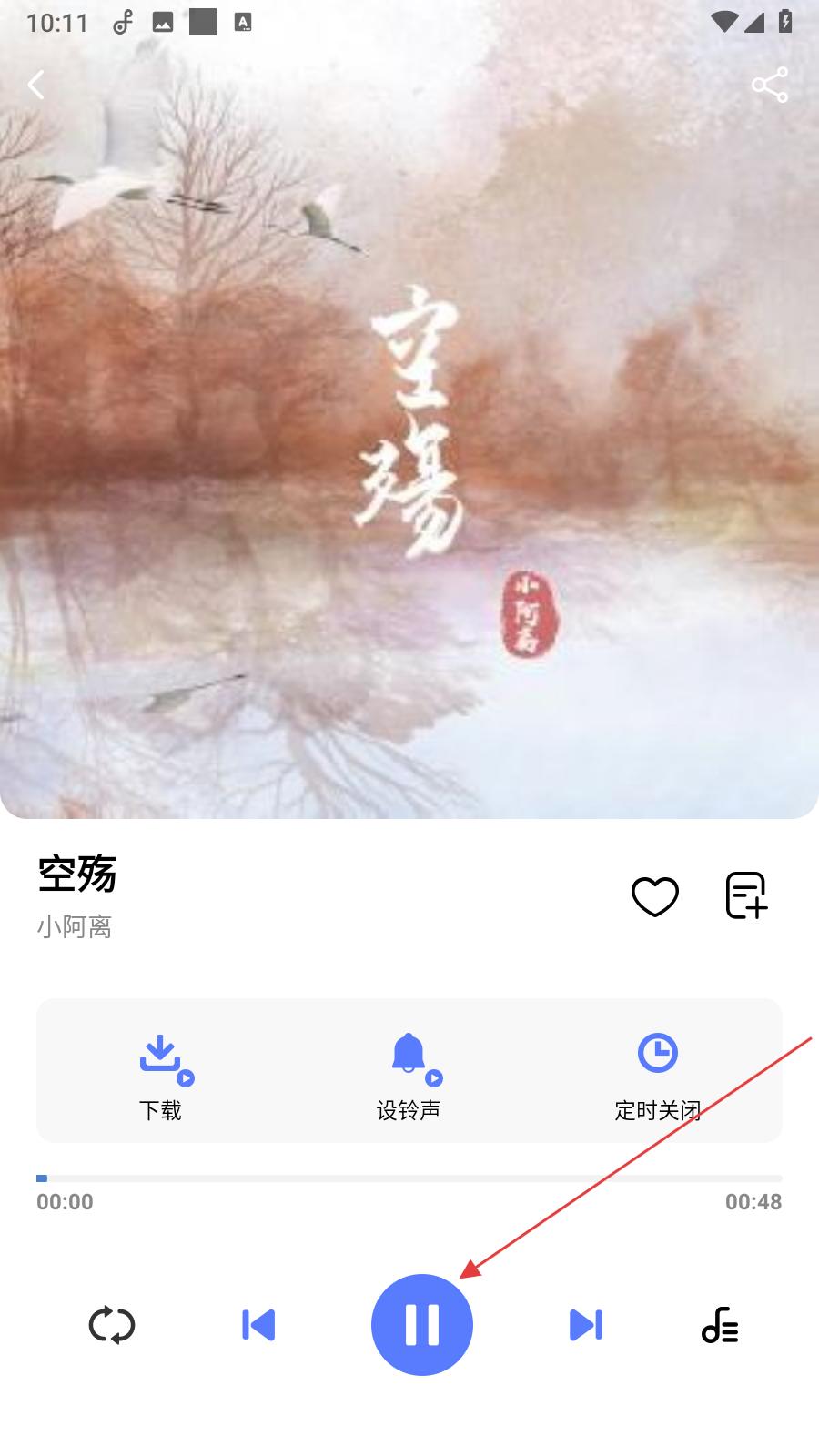Go back using the top-left arrow
The height and width of the screenshot is (1456, 819).
(x=36, y=86)
